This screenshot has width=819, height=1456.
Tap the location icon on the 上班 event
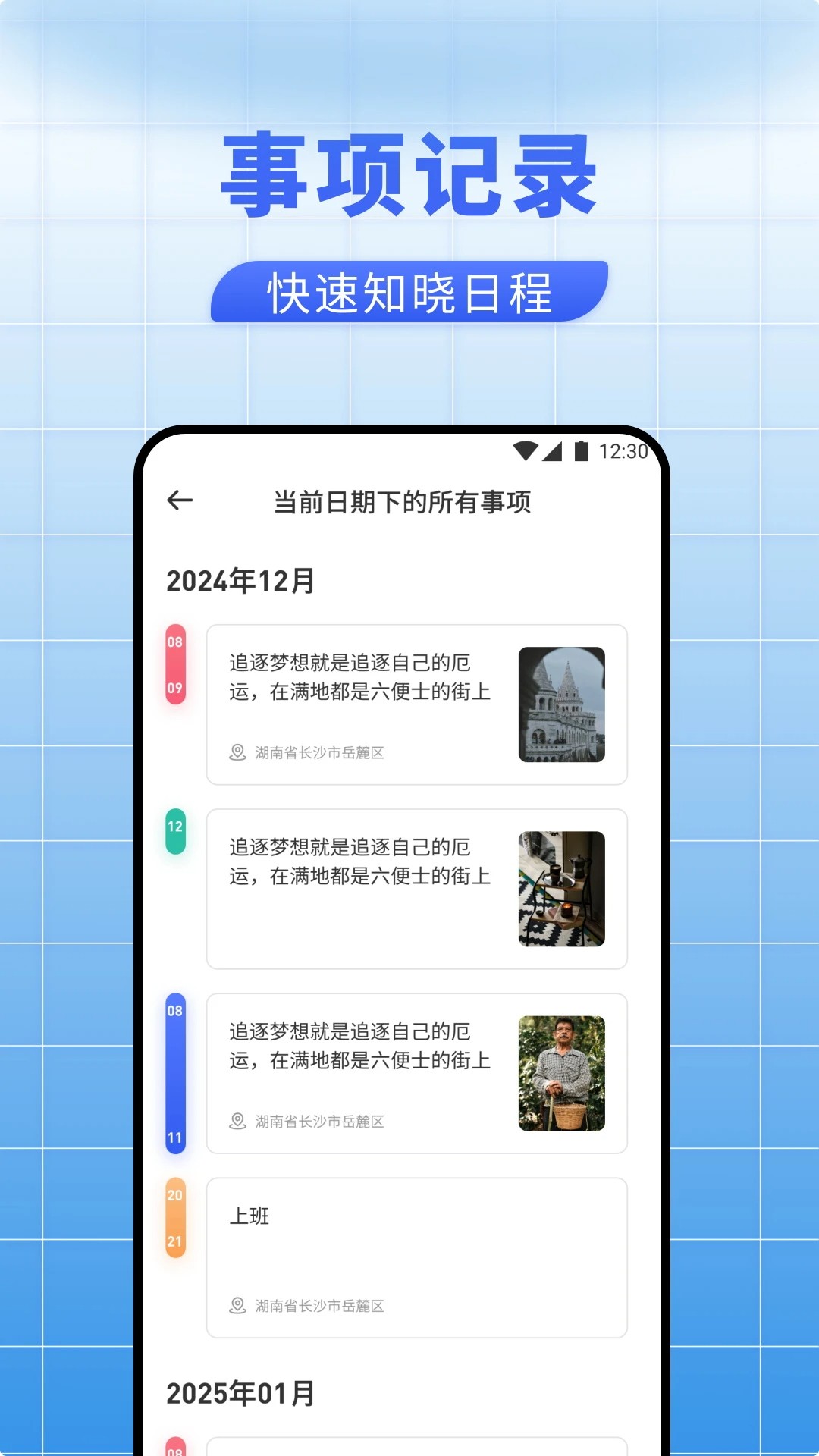pos(236,1306)
